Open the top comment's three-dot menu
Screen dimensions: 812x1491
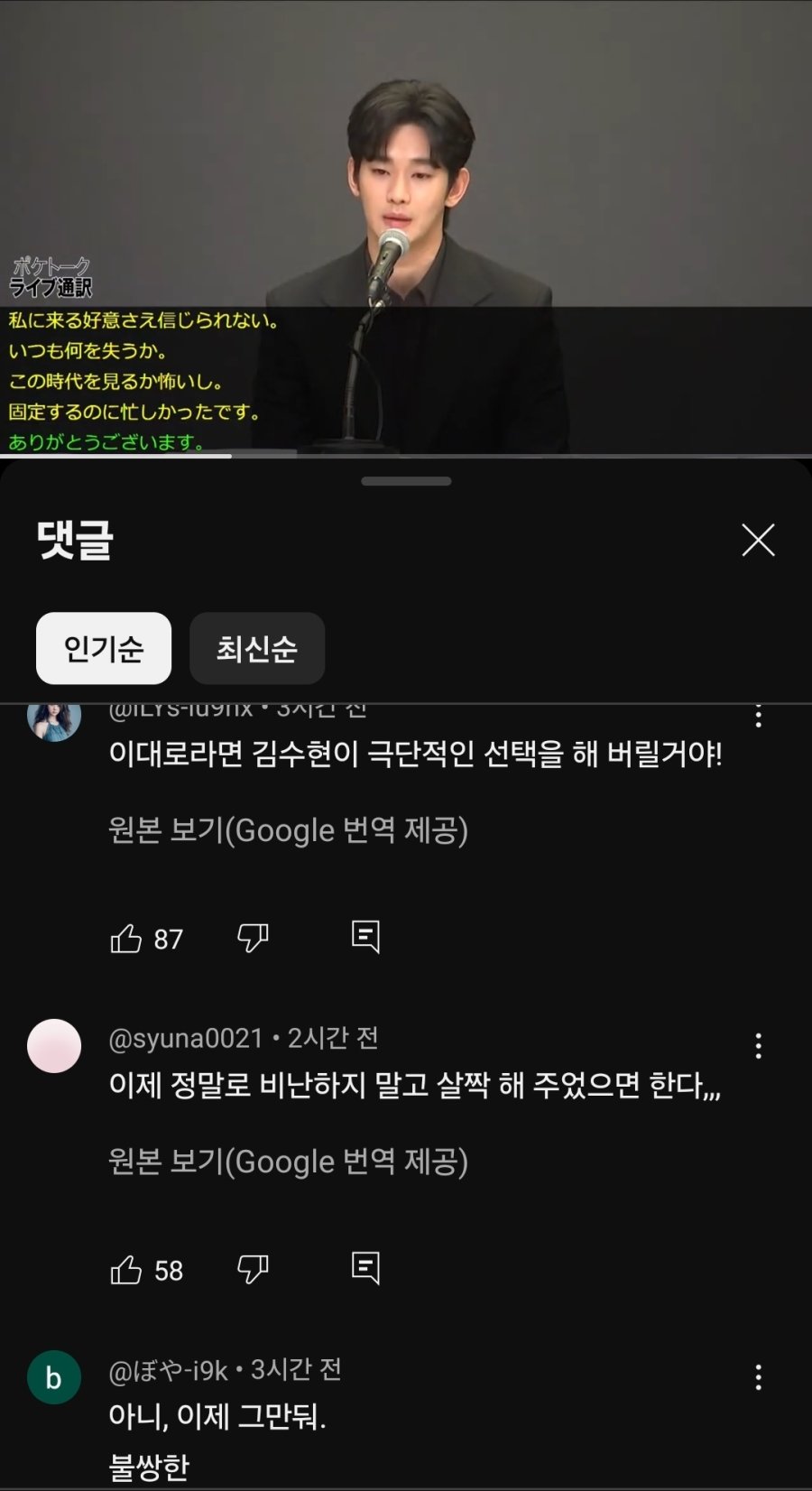coord(757,715)
